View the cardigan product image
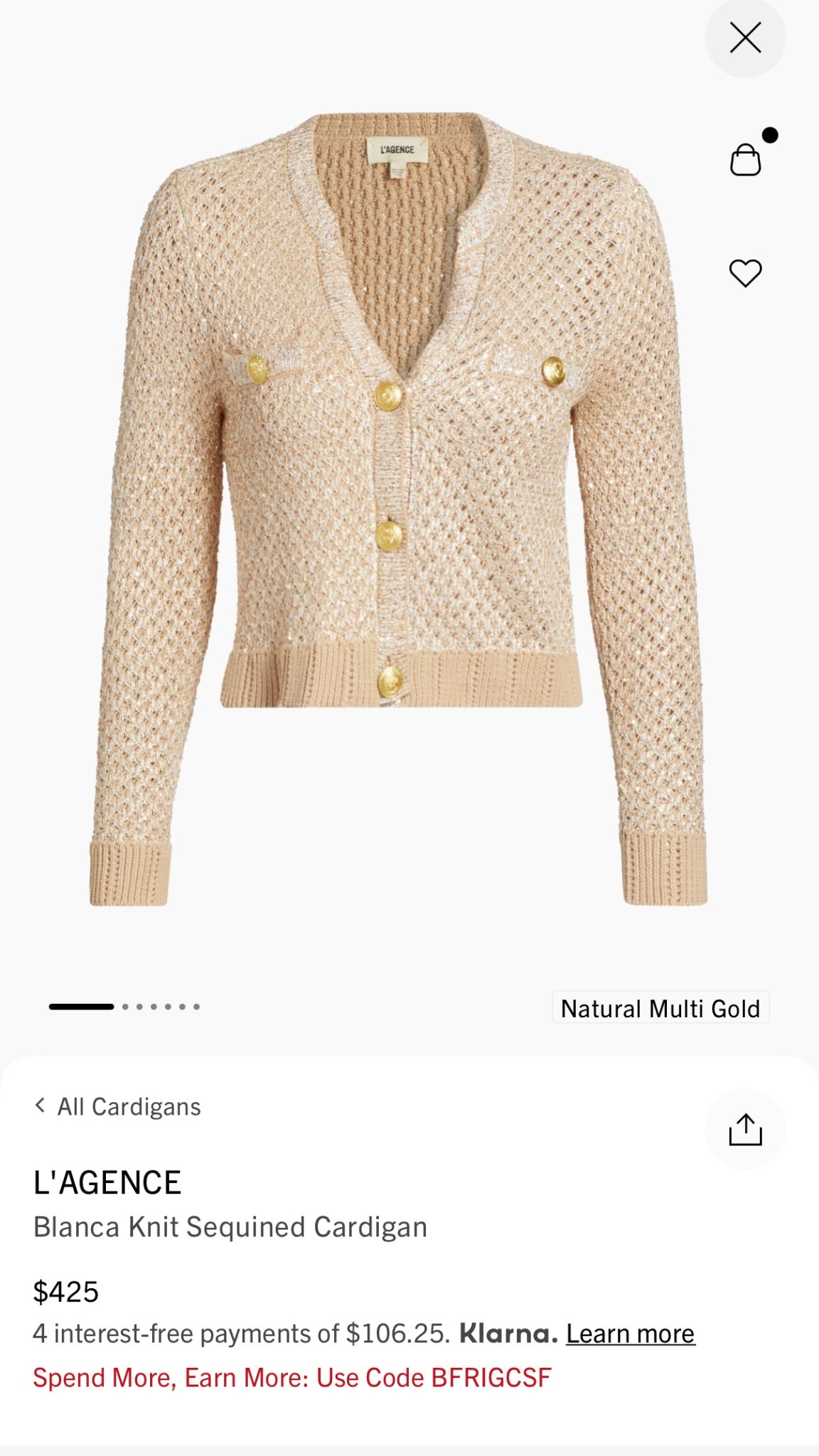 pyautogui.click(x=398, y=508)
